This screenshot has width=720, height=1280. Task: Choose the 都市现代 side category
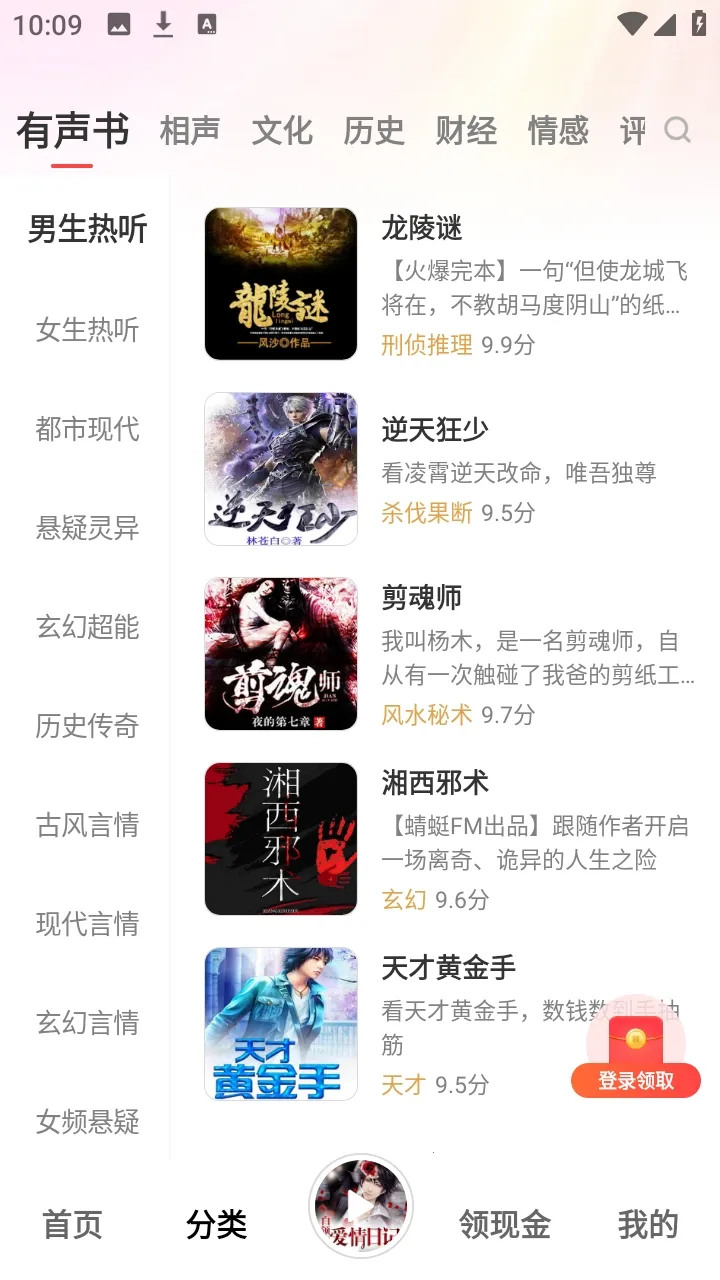[x=87, y=429]
